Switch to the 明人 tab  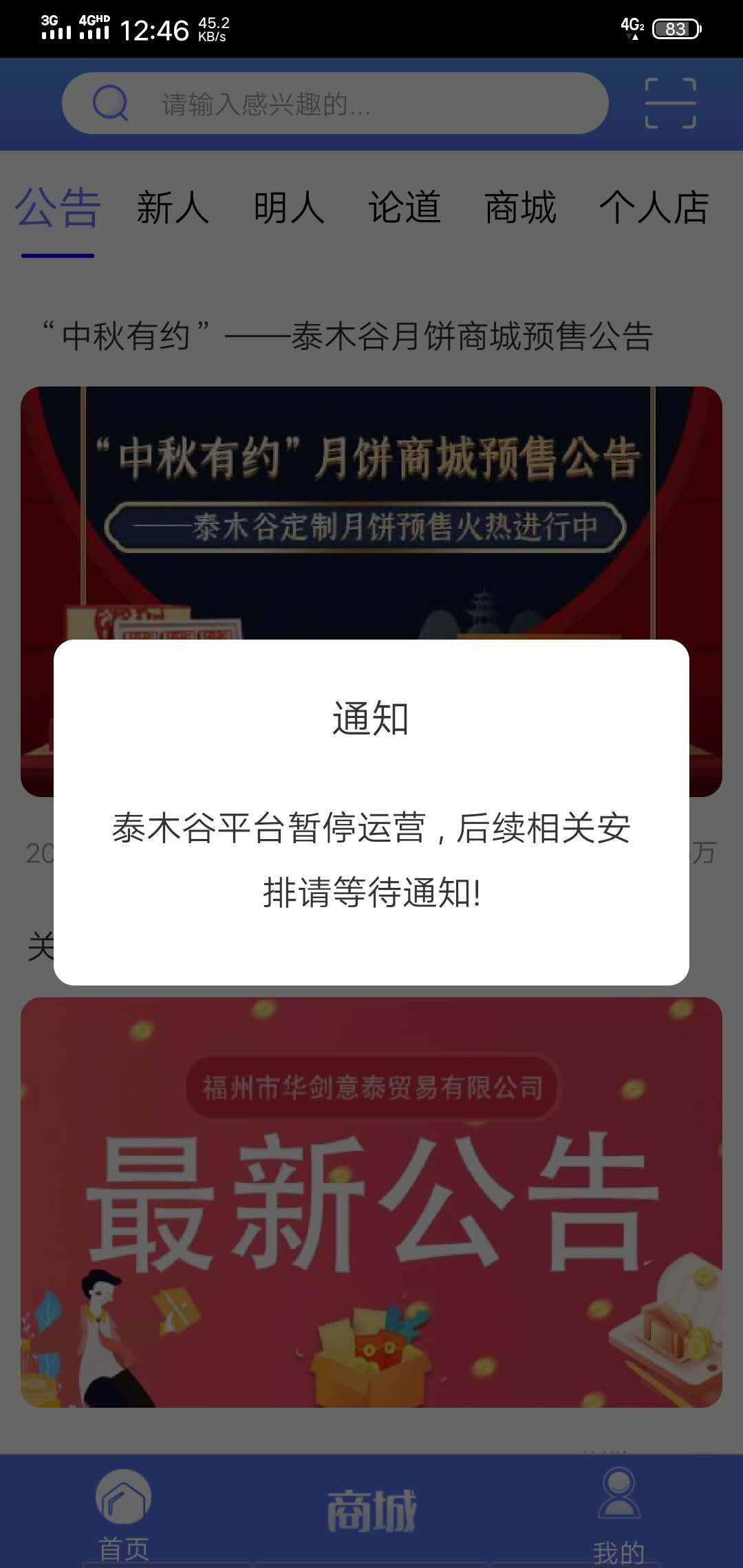pos(289,208)
